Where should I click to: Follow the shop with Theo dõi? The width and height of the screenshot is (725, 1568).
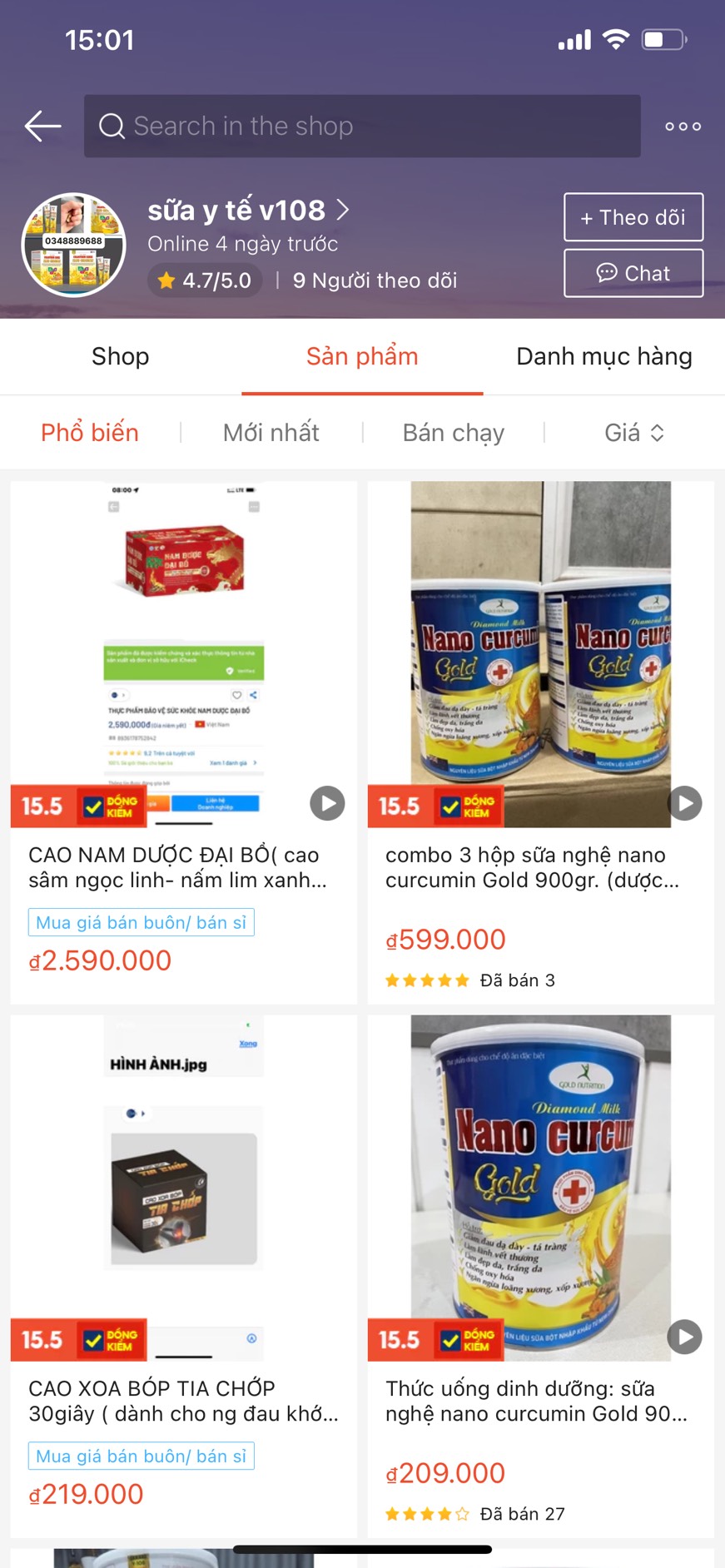633,217
